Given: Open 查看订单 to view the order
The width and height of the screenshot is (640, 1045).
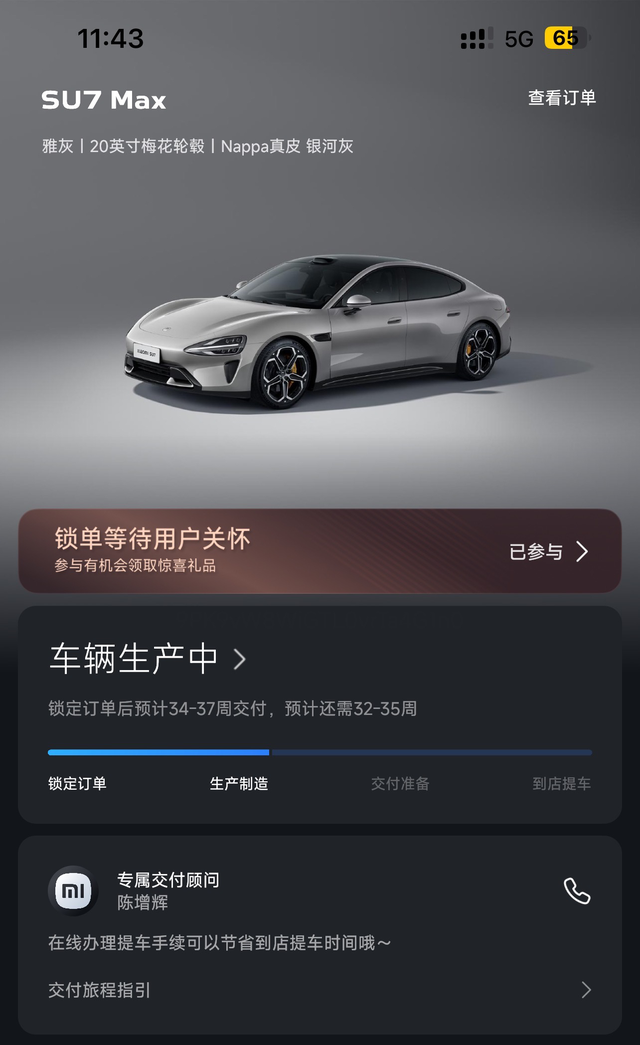Looking at the screenshot, I should [x=561, y=98].
